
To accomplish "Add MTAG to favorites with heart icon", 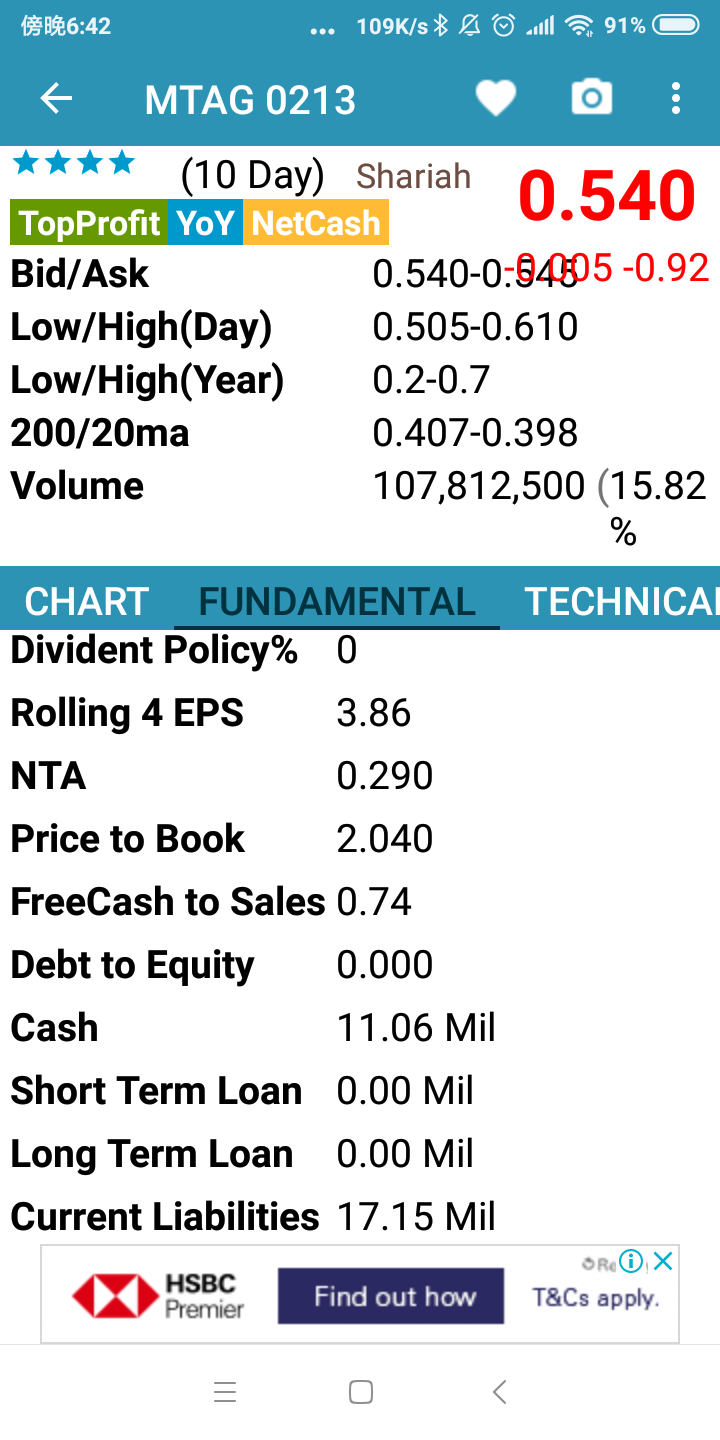I will click(x=495, y=99).
